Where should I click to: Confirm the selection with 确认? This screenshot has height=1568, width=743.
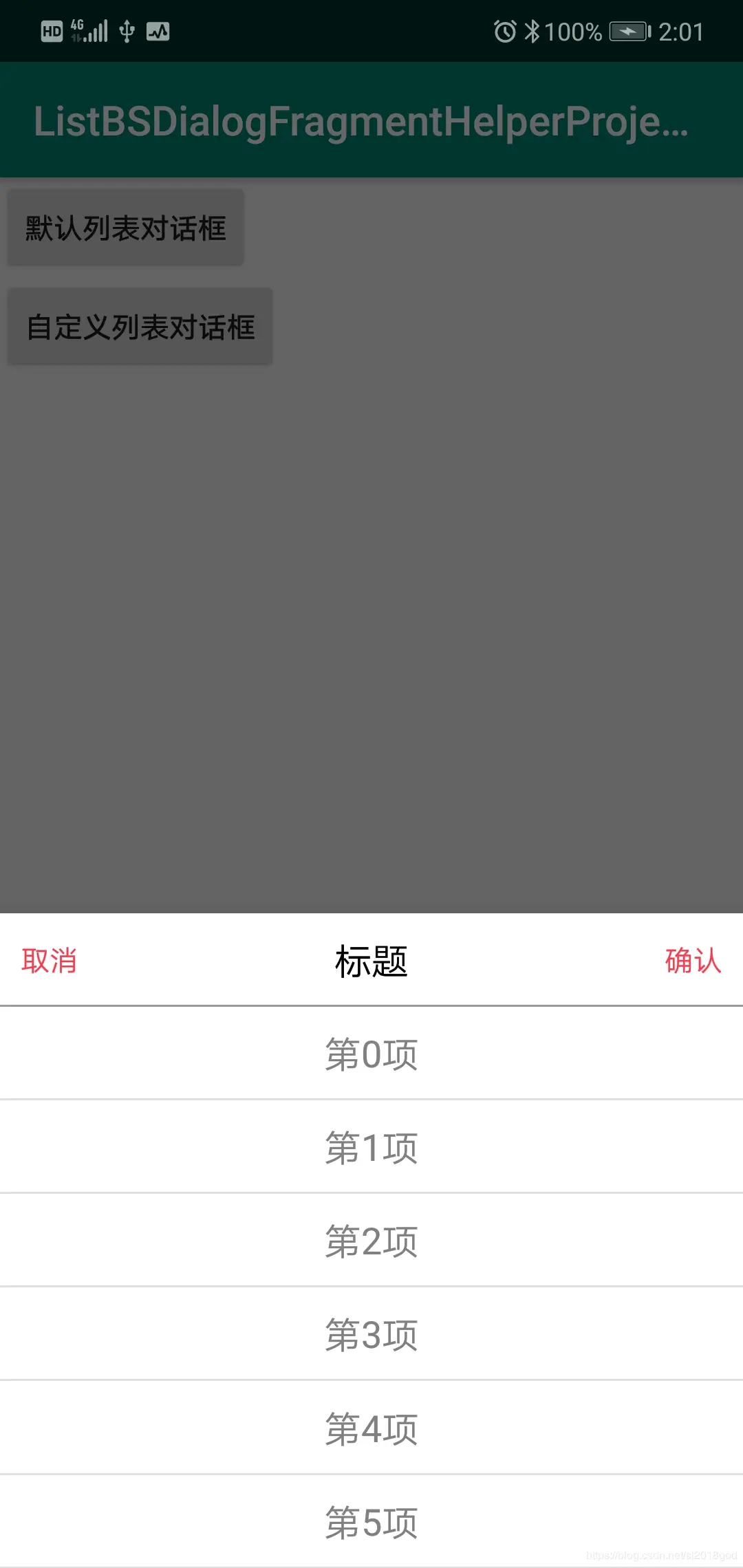(693, 962)
